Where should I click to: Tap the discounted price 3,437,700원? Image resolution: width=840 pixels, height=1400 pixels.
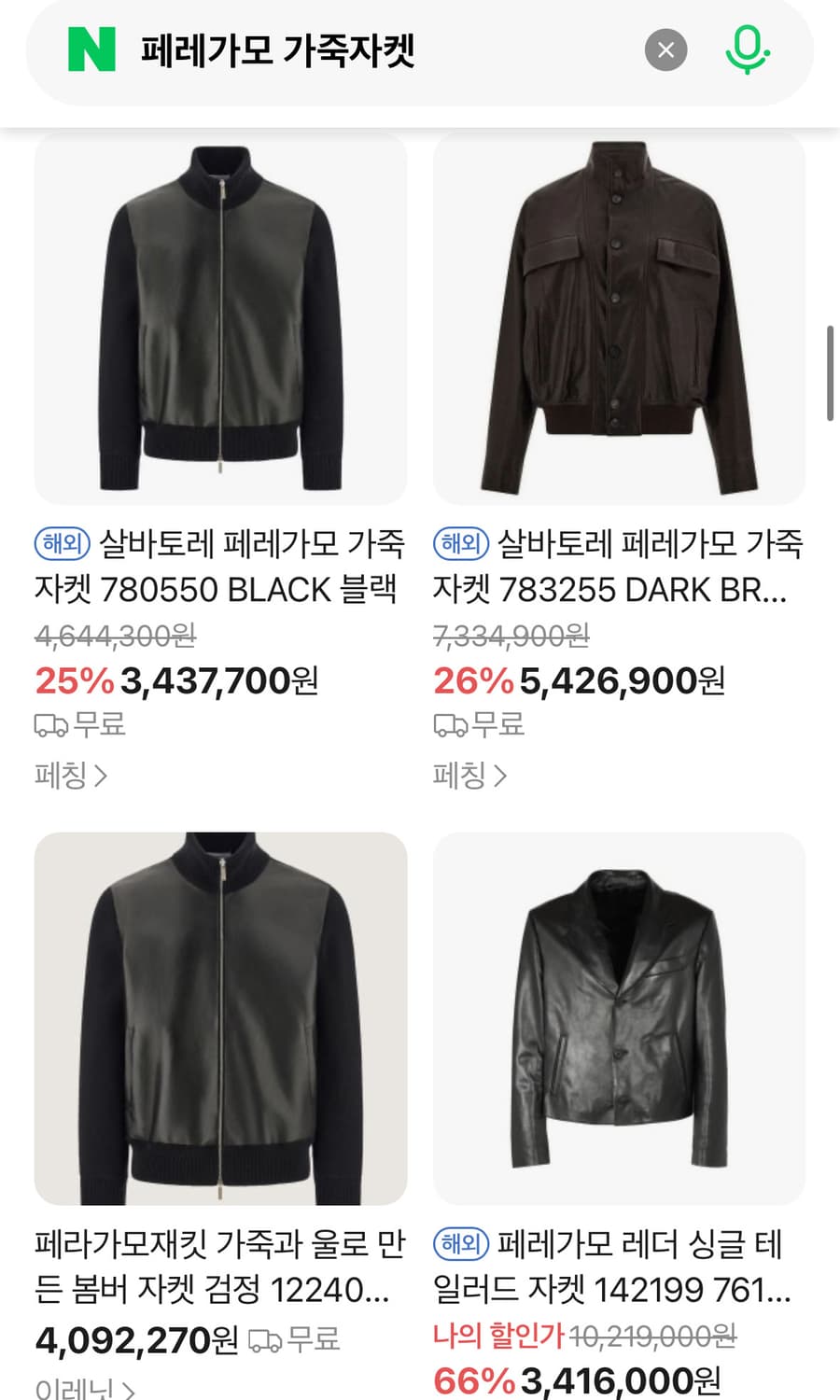pyautogui.click(x=218, y=682)
